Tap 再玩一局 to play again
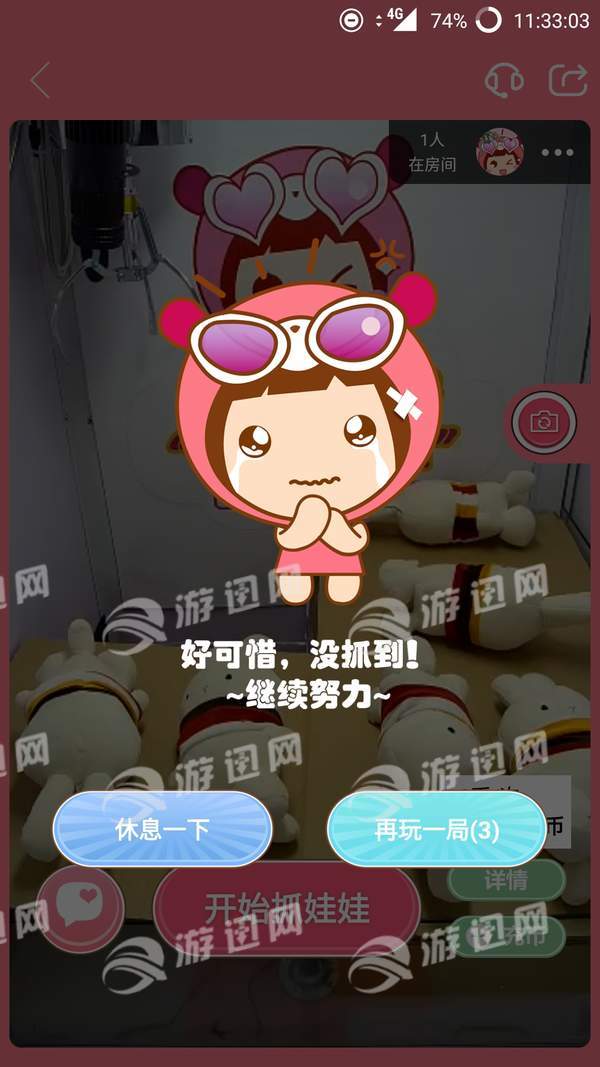600x1067 pixels. click(436, 829)
